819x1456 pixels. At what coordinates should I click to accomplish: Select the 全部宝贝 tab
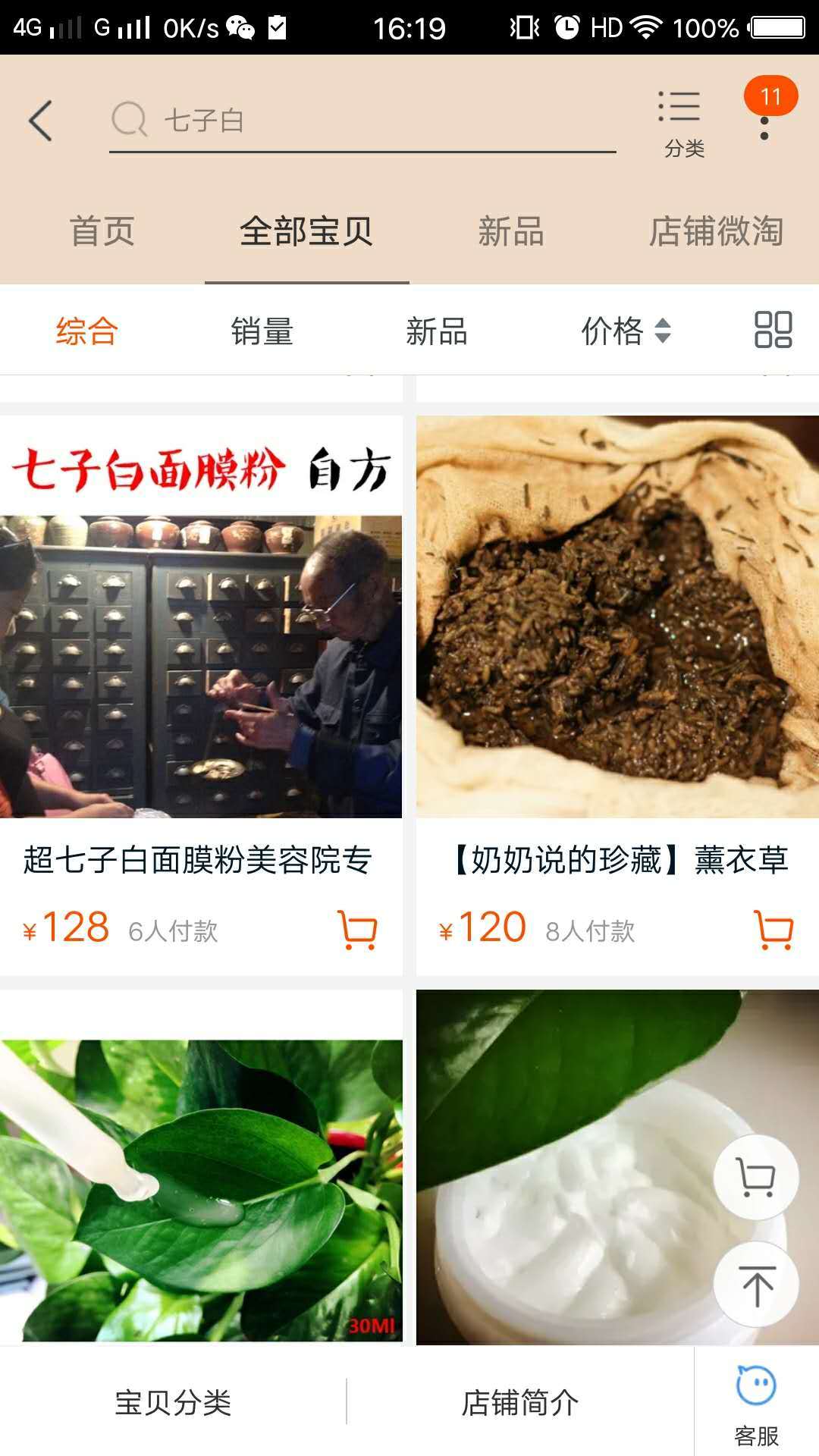click(x=306, y=231)
